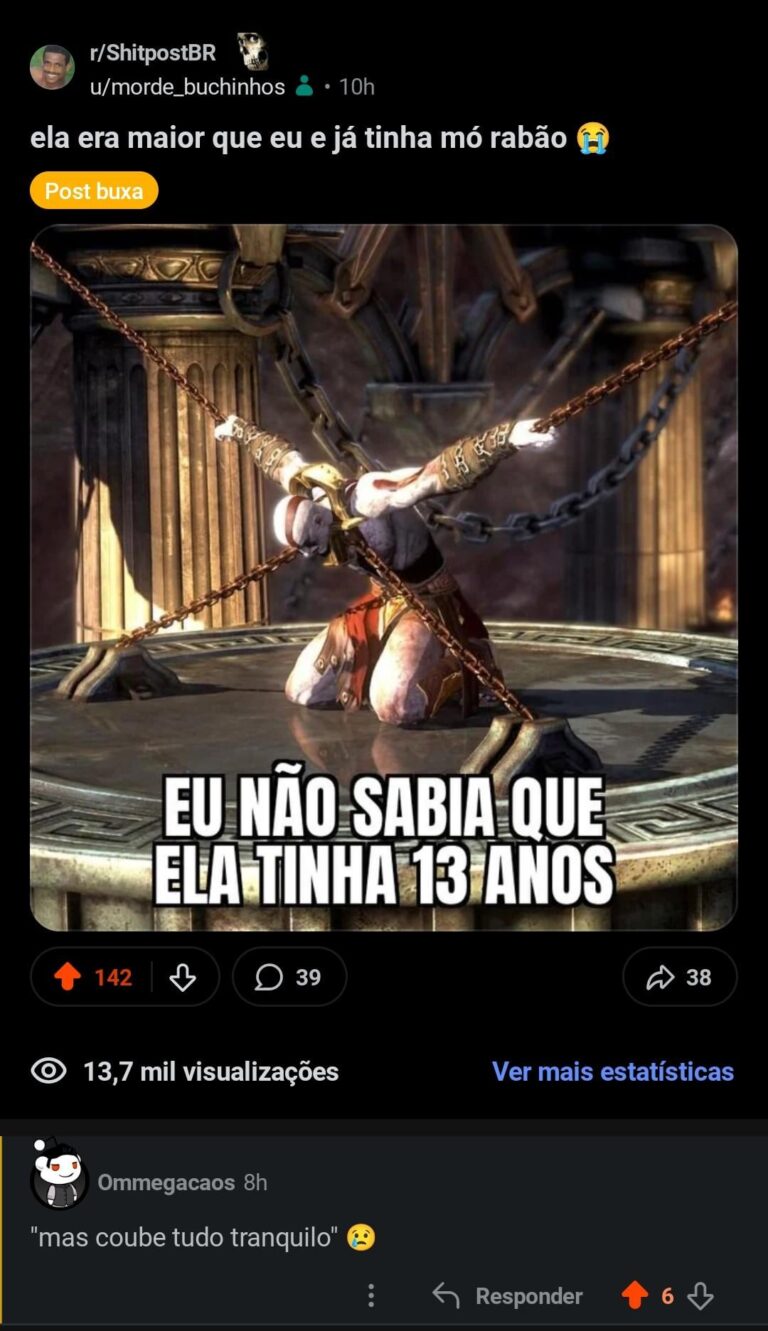Open "Ver mais estatísticas"
The image size is (768, 1331).
tap(612, 1072)
